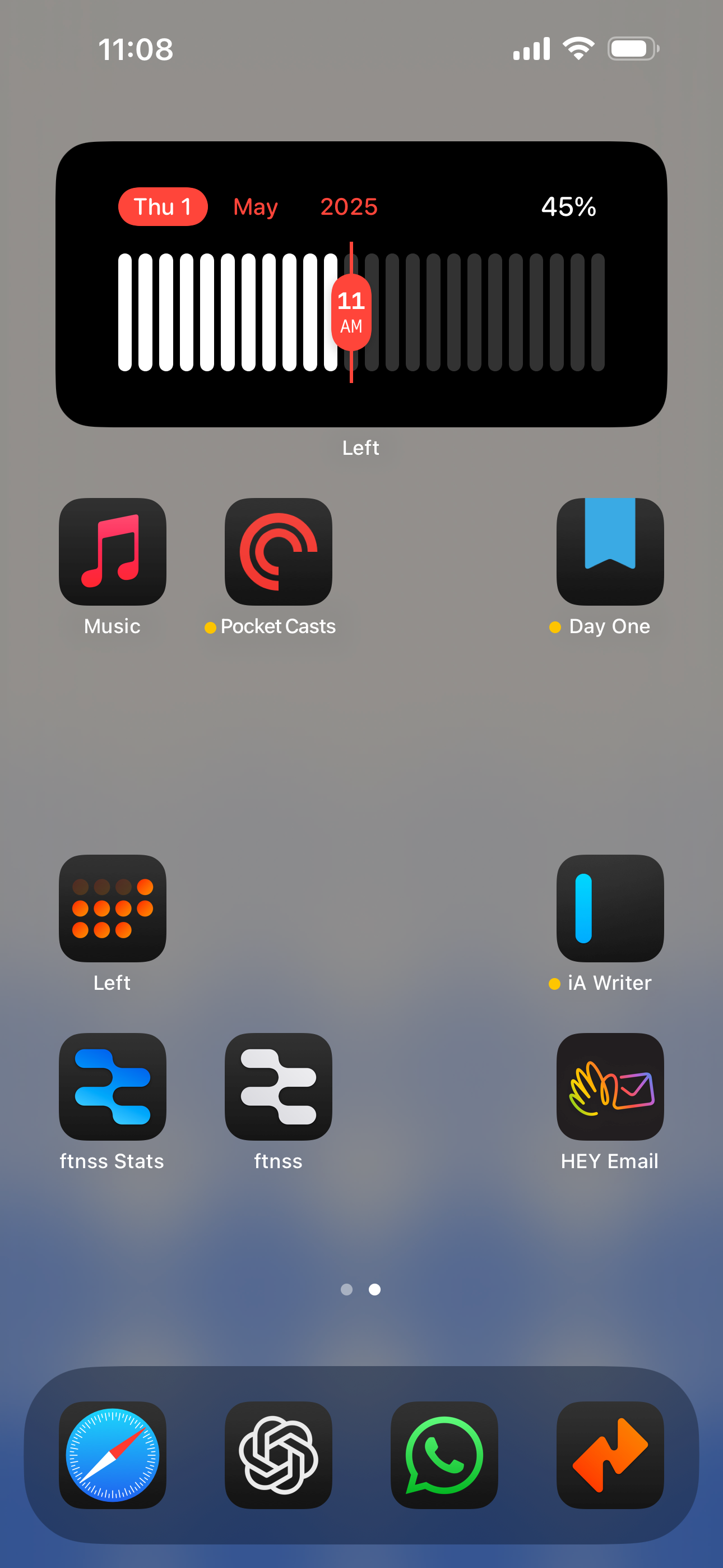This screenshot has height=1568, width=723.
Task: Open HEY Email
Action: coord(610,1086)
